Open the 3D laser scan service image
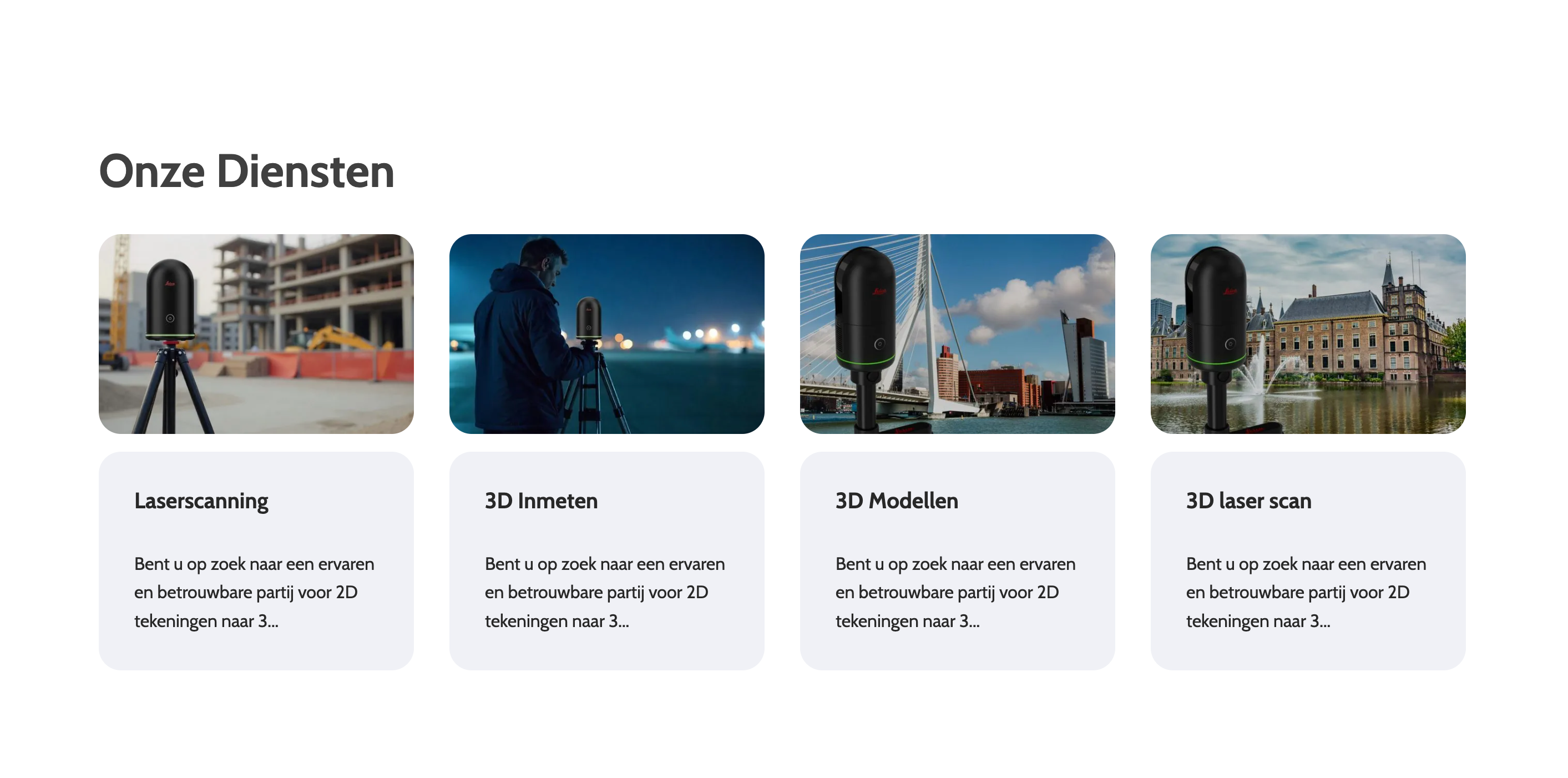The image size is (1568, 778). pyautogui.click(x=1307, y=334)
